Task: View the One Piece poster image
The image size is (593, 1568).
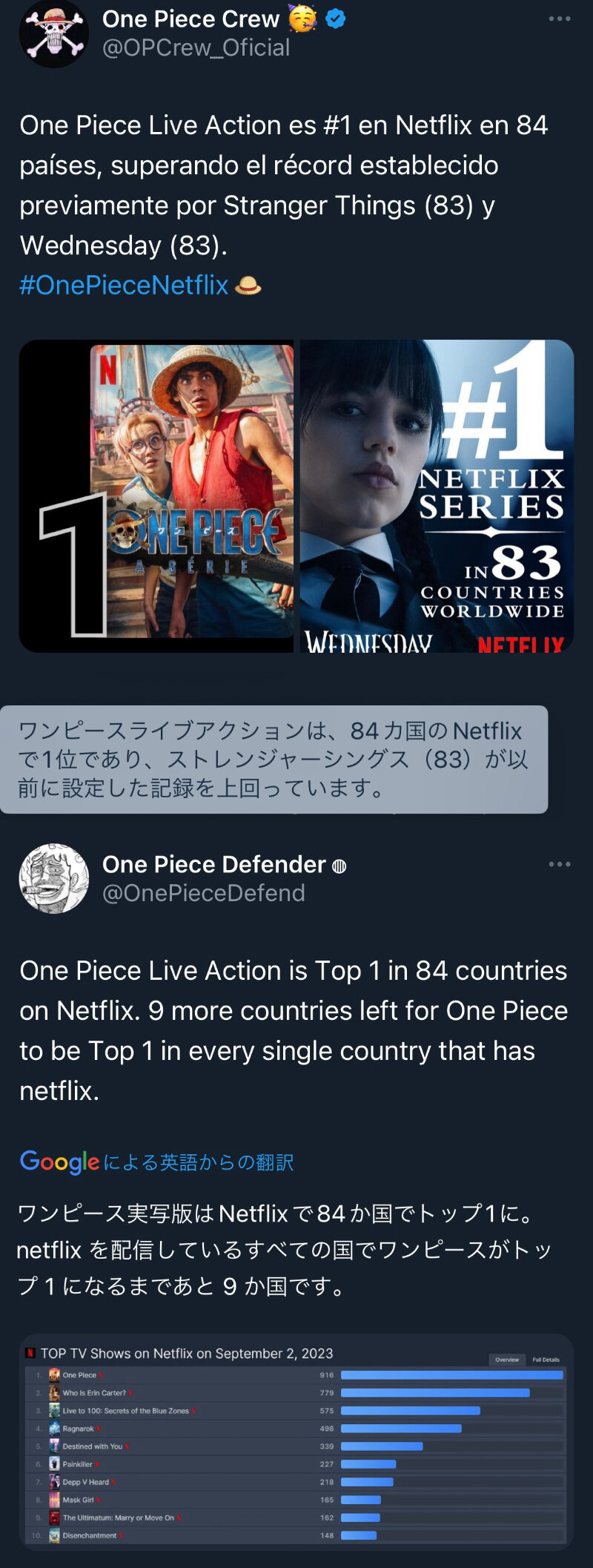Action: (156, 495)
